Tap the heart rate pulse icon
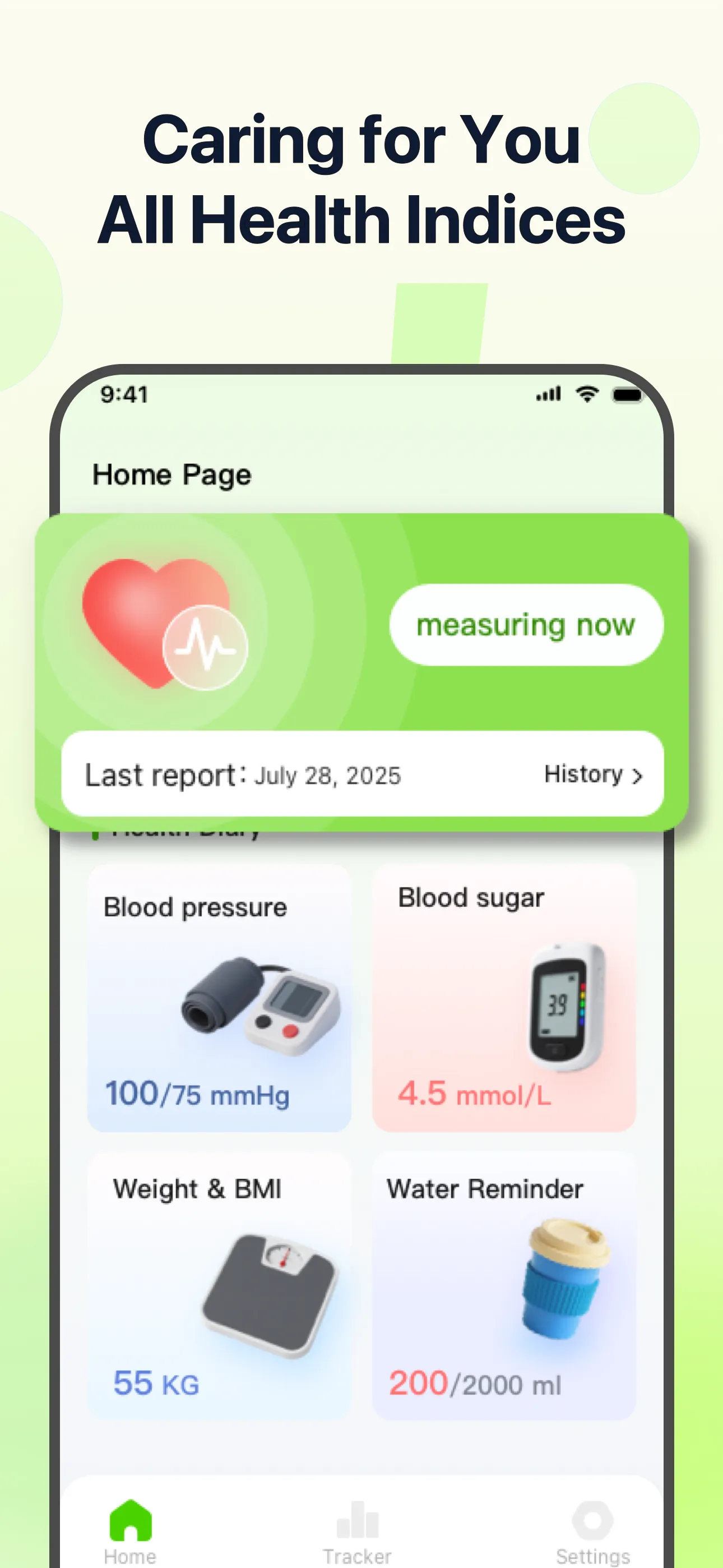Image resolution: width=723 pixels, height=1568 pixels. tap(205, 647)
